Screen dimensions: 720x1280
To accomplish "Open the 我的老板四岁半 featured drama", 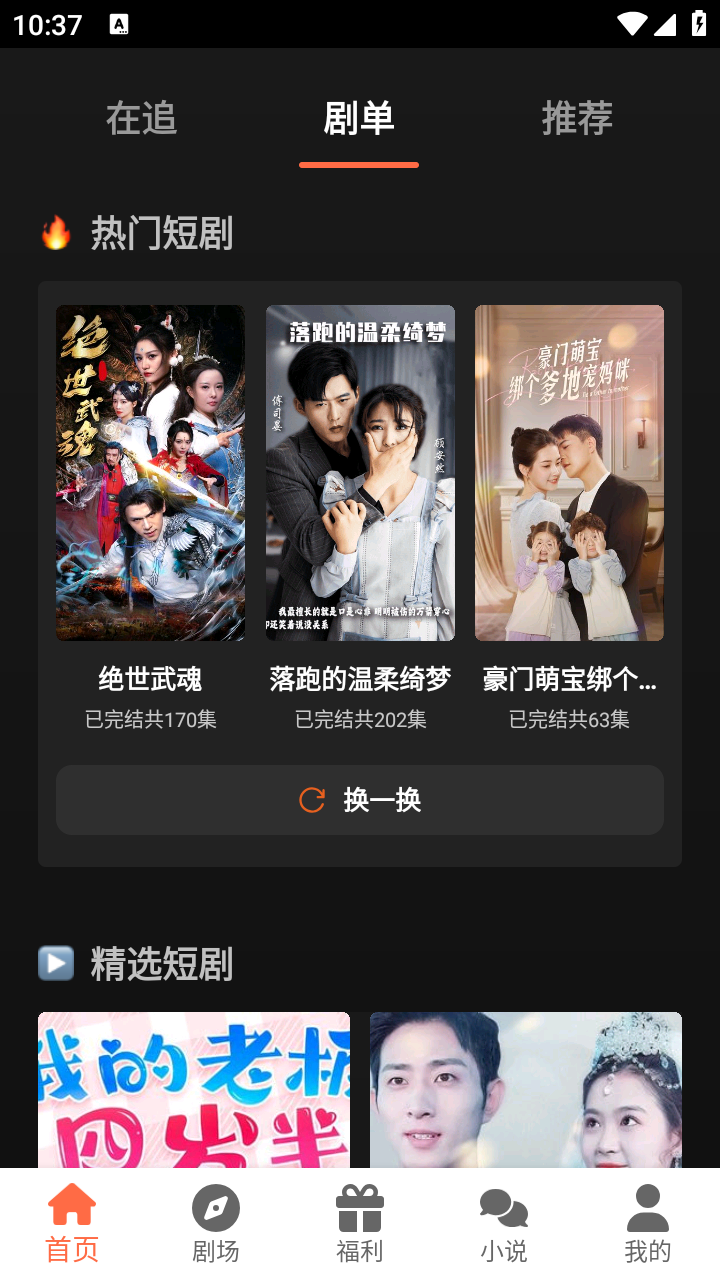I will (x=194, y=1089).
